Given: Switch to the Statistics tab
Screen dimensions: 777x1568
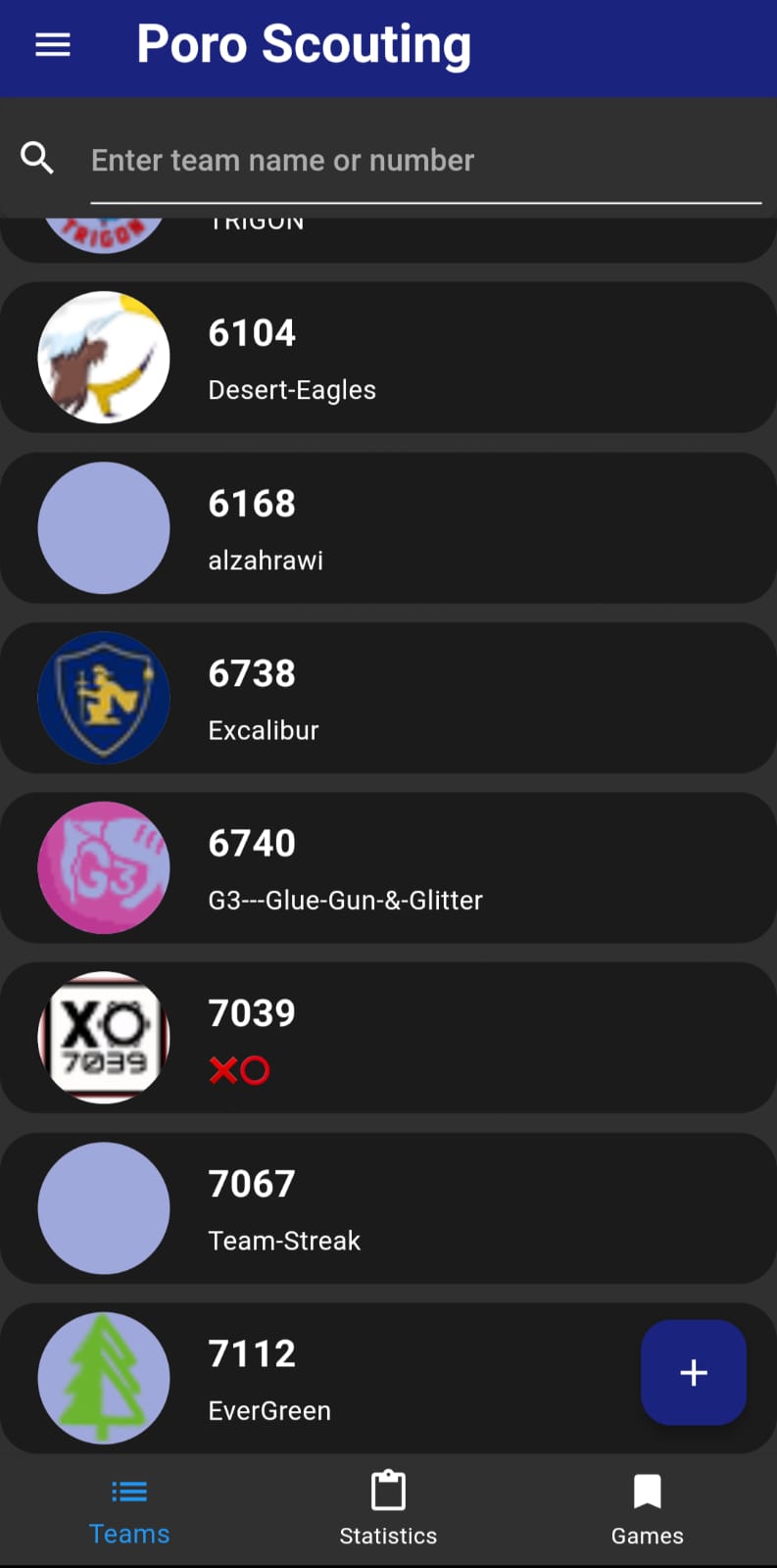Looking at the screenshot, I should pyautogui.click(x=388, y=1509).
